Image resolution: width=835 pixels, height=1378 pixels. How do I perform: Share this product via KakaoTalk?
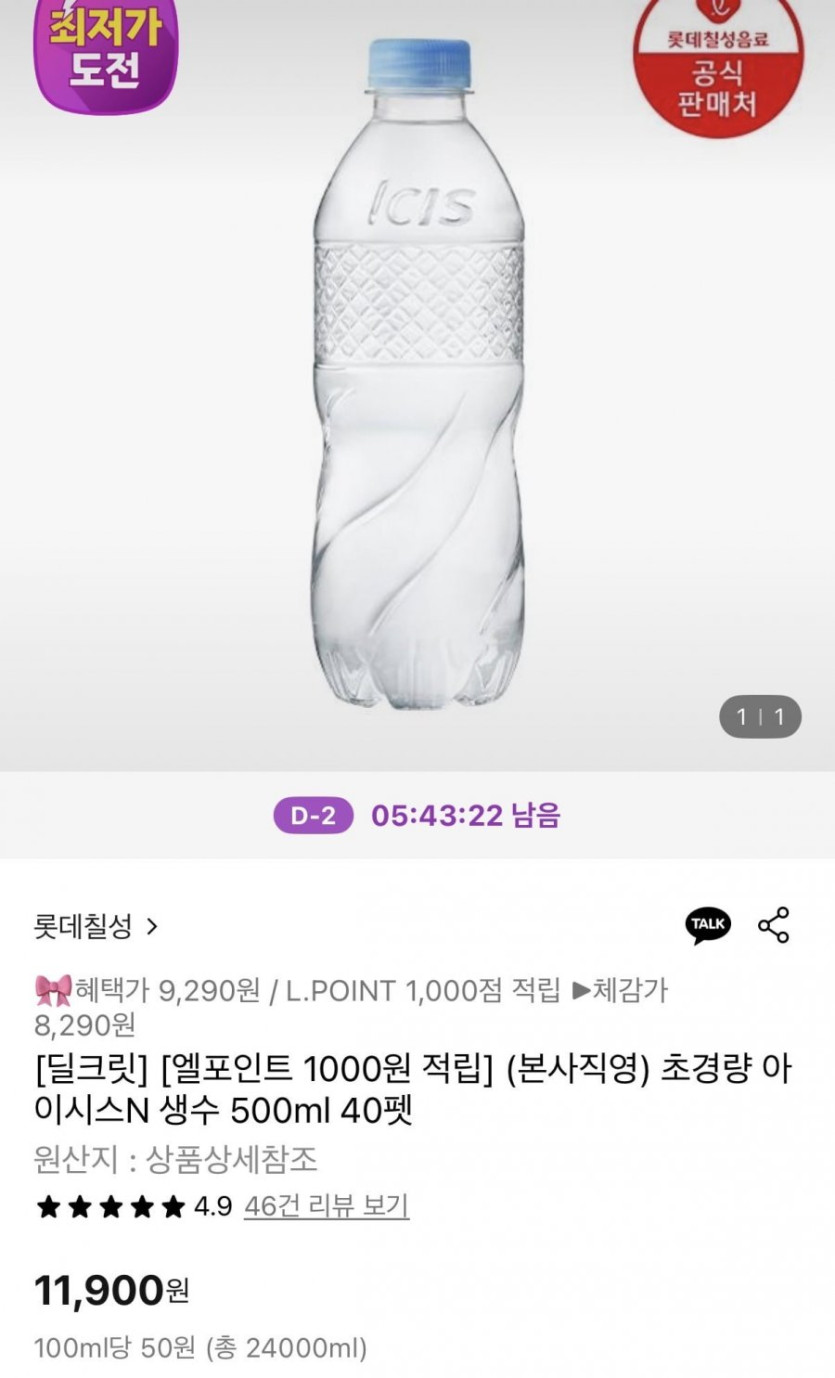coord(707,926)
